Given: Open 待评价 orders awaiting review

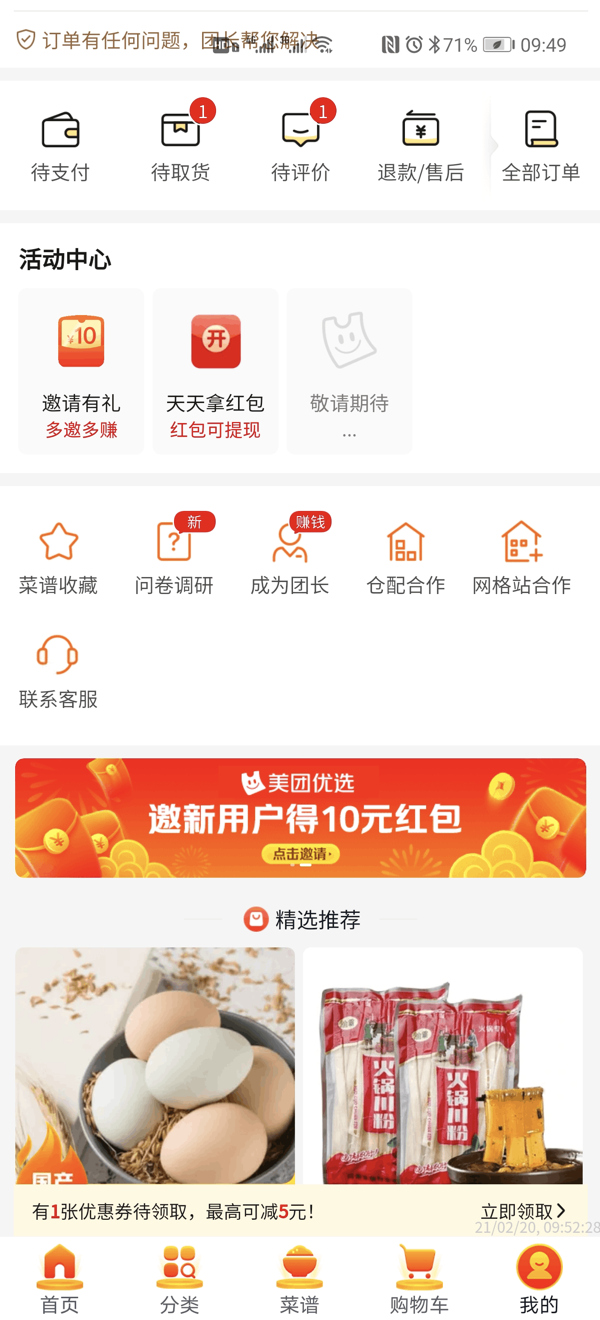Looking at the screenshot, I should 301,146.
